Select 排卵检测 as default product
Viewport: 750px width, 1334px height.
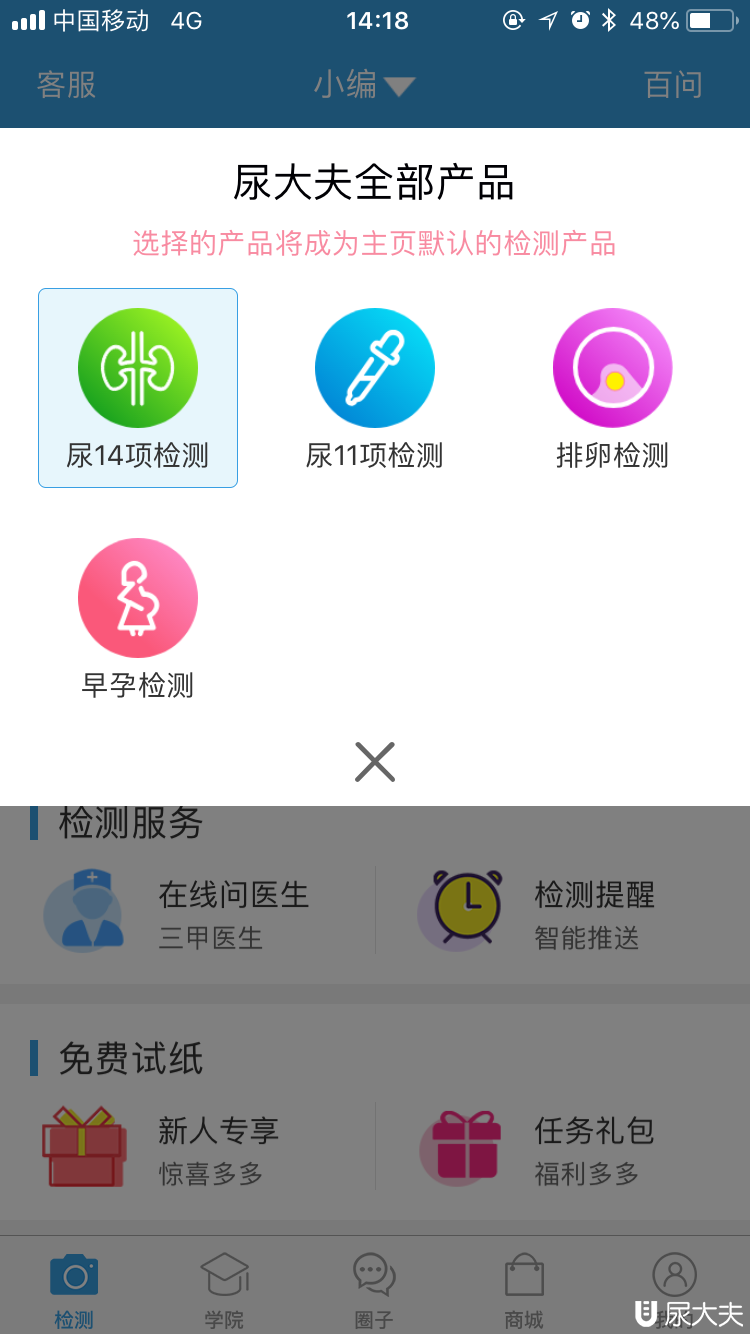[x=612, y=388]
